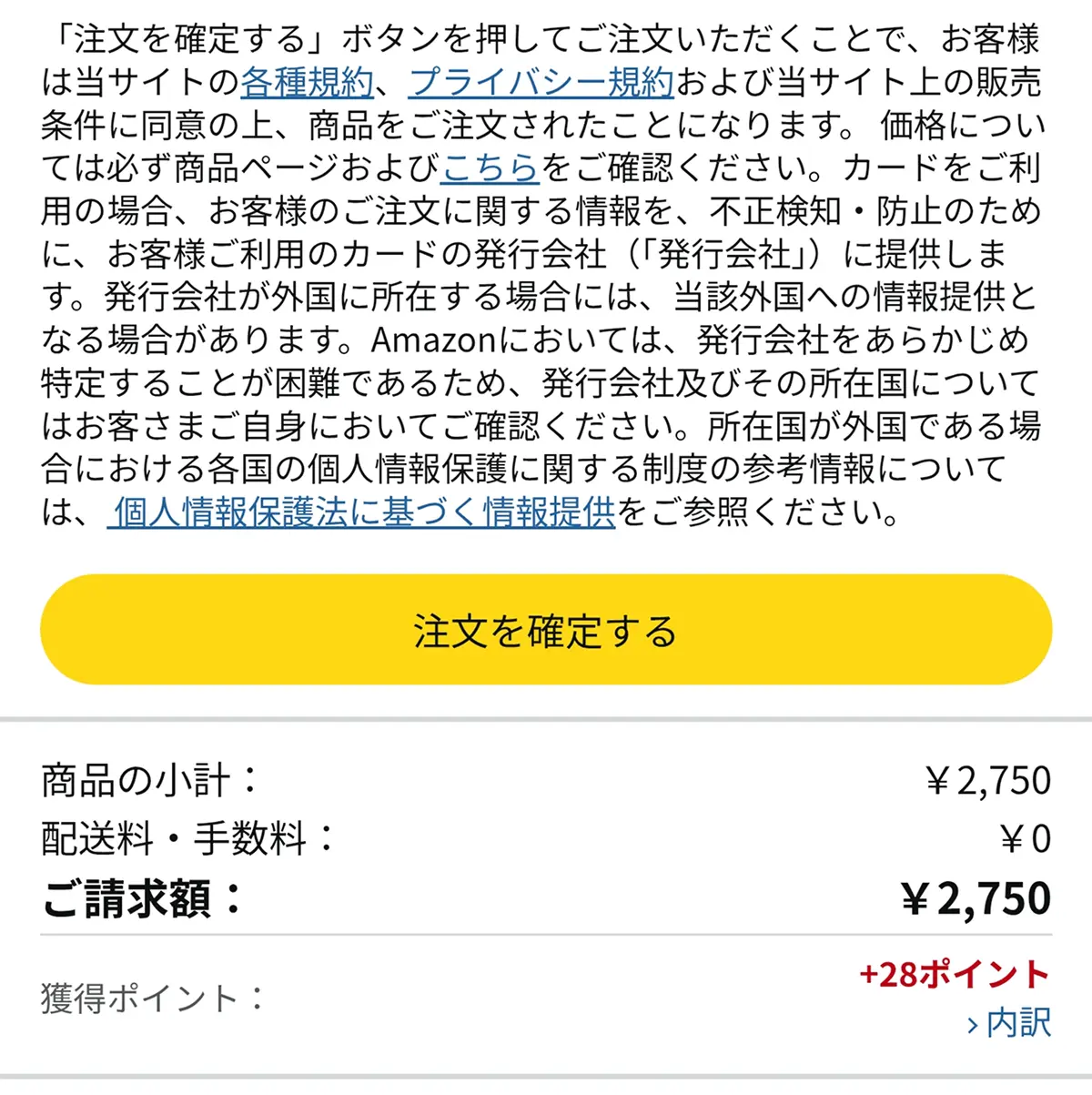Expand the 内訳 points breakdown
Image resolution: width=1092 pixels, height=1095 pixels.
tap(1008, 1022)
